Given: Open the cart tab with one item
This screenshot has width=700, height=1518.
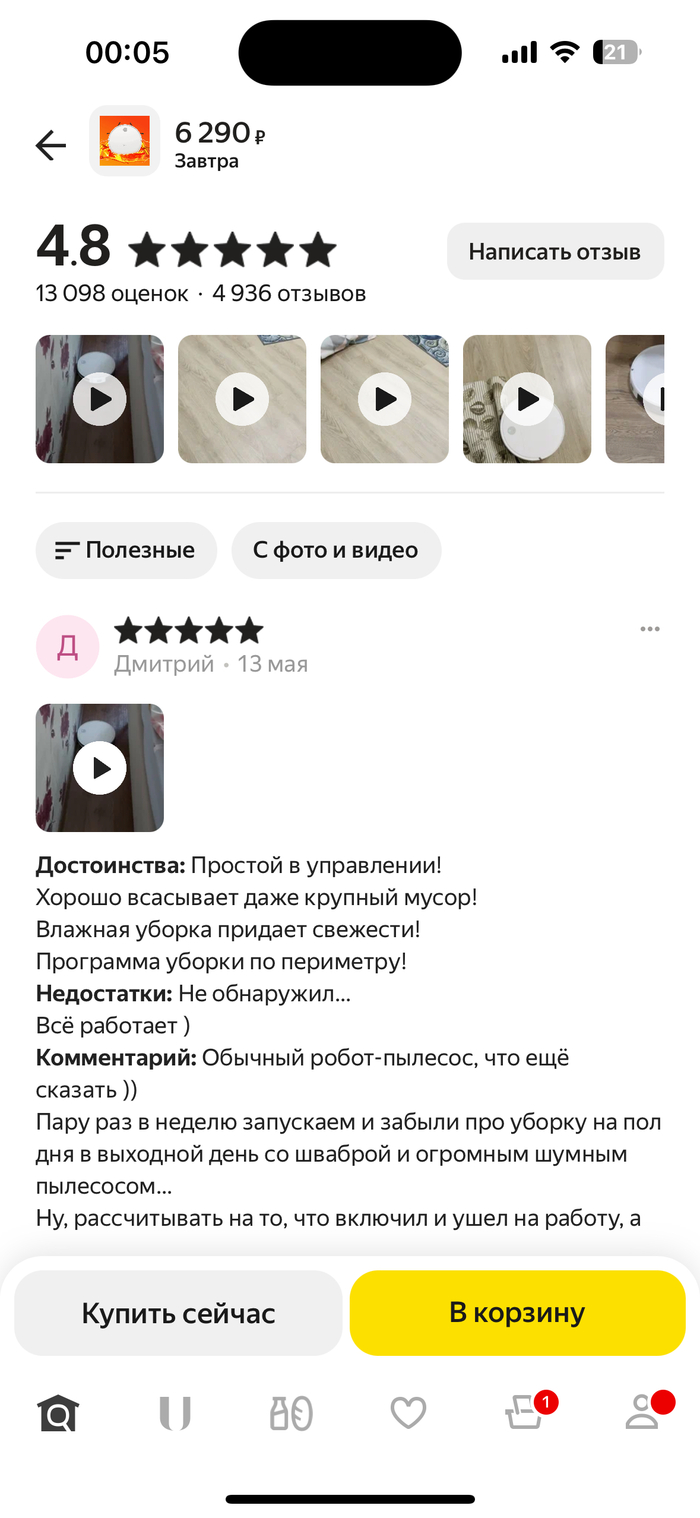Looking at the screenshot, I should (x=525, y=1413).
